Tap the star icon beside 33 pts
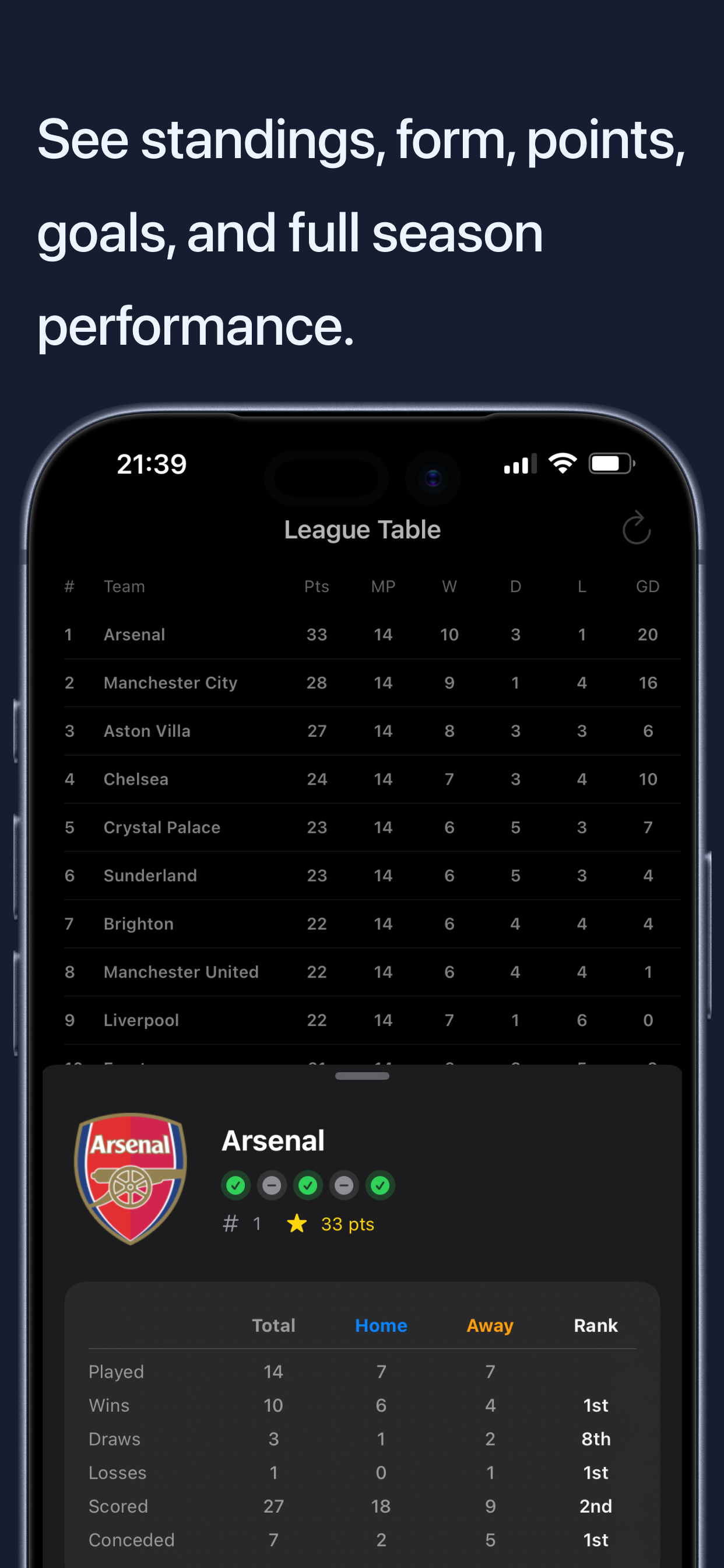Image resolution: width=724 pixels, height=1568 pixels. (x=297, y=1223)
